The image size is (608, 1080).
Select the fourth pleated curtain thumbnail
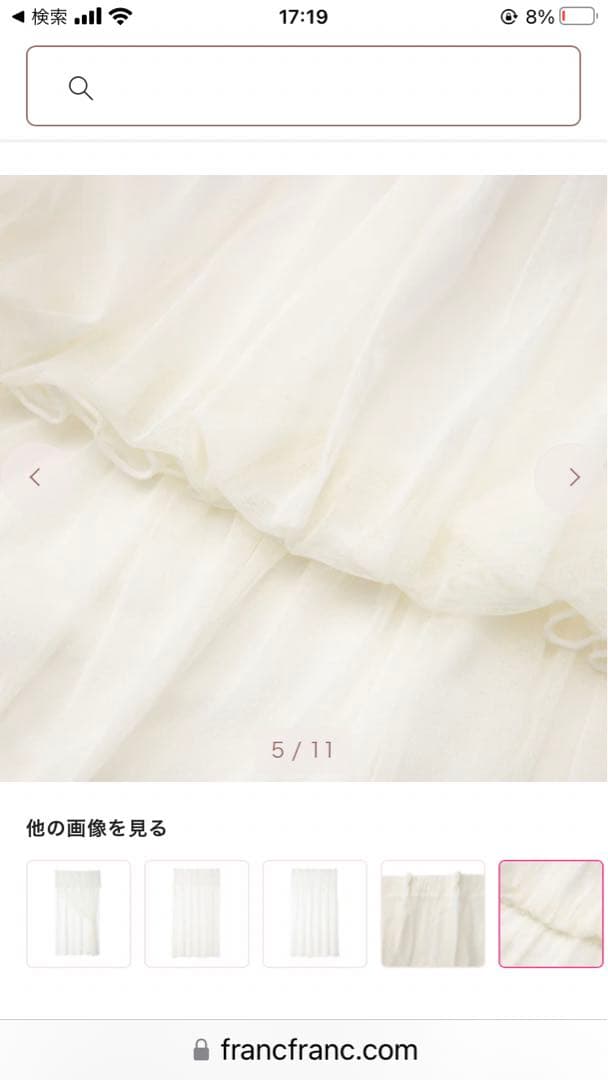coord(432,913)
